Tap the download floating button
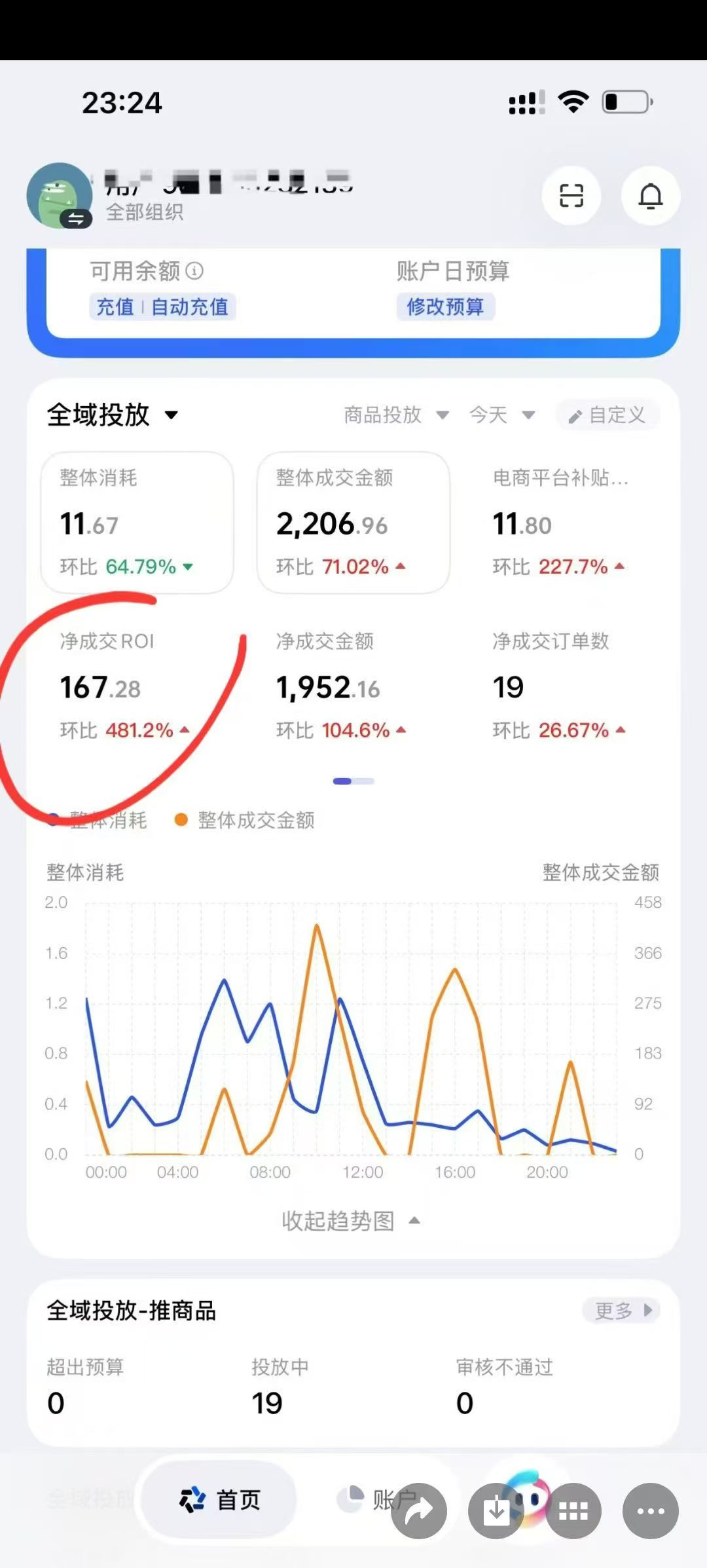 [x=496, y=1511]
